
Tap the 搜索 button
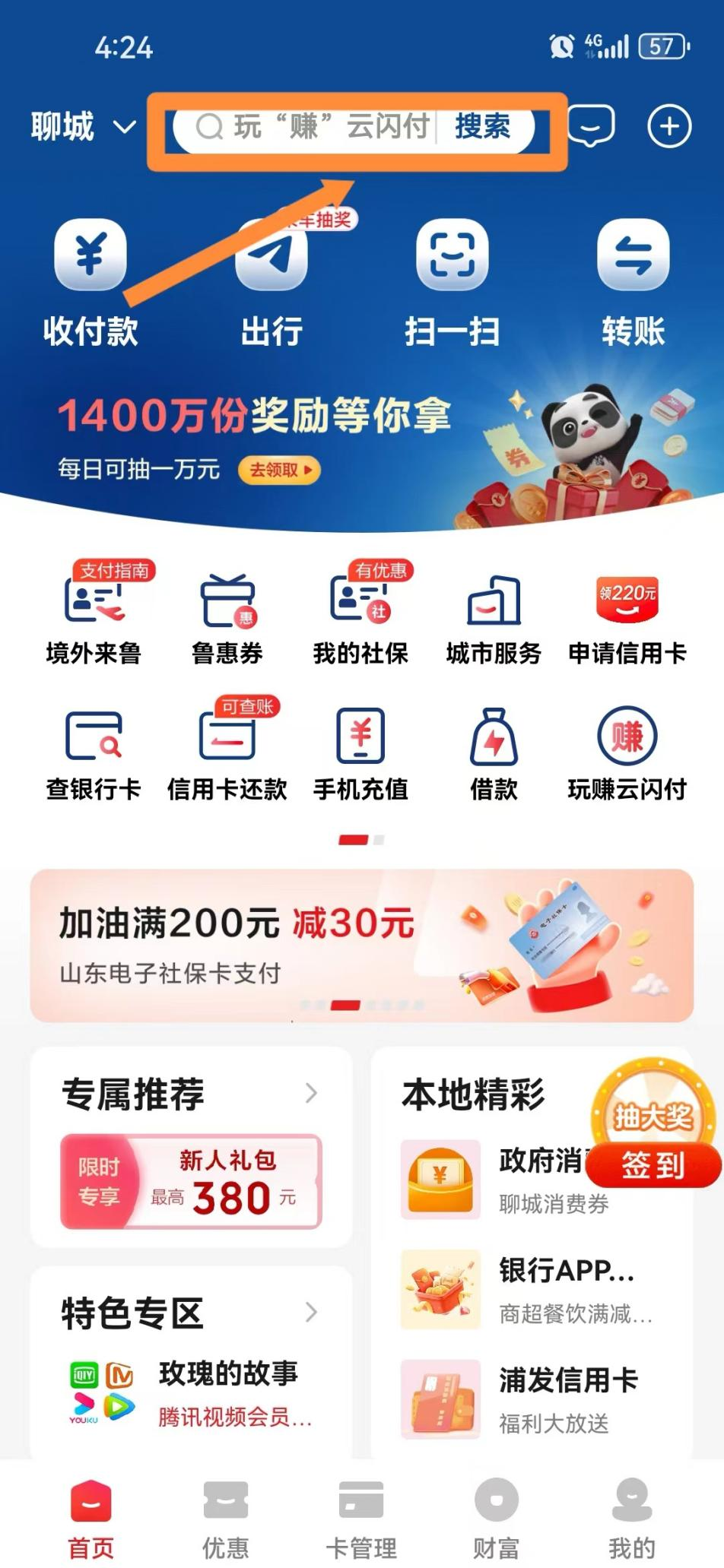click(483, 126)
